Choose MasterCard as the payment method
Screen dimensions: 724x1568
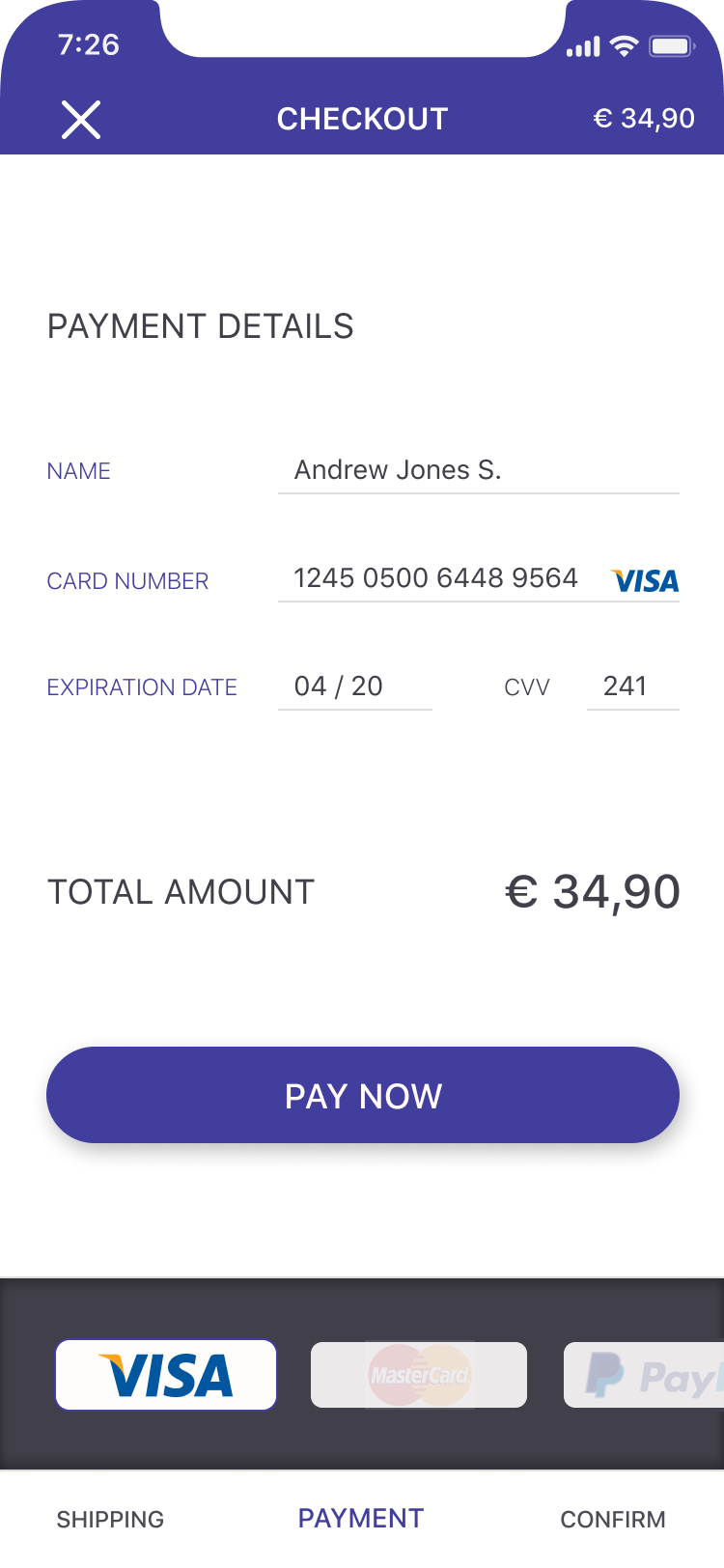pos(419,1375)
